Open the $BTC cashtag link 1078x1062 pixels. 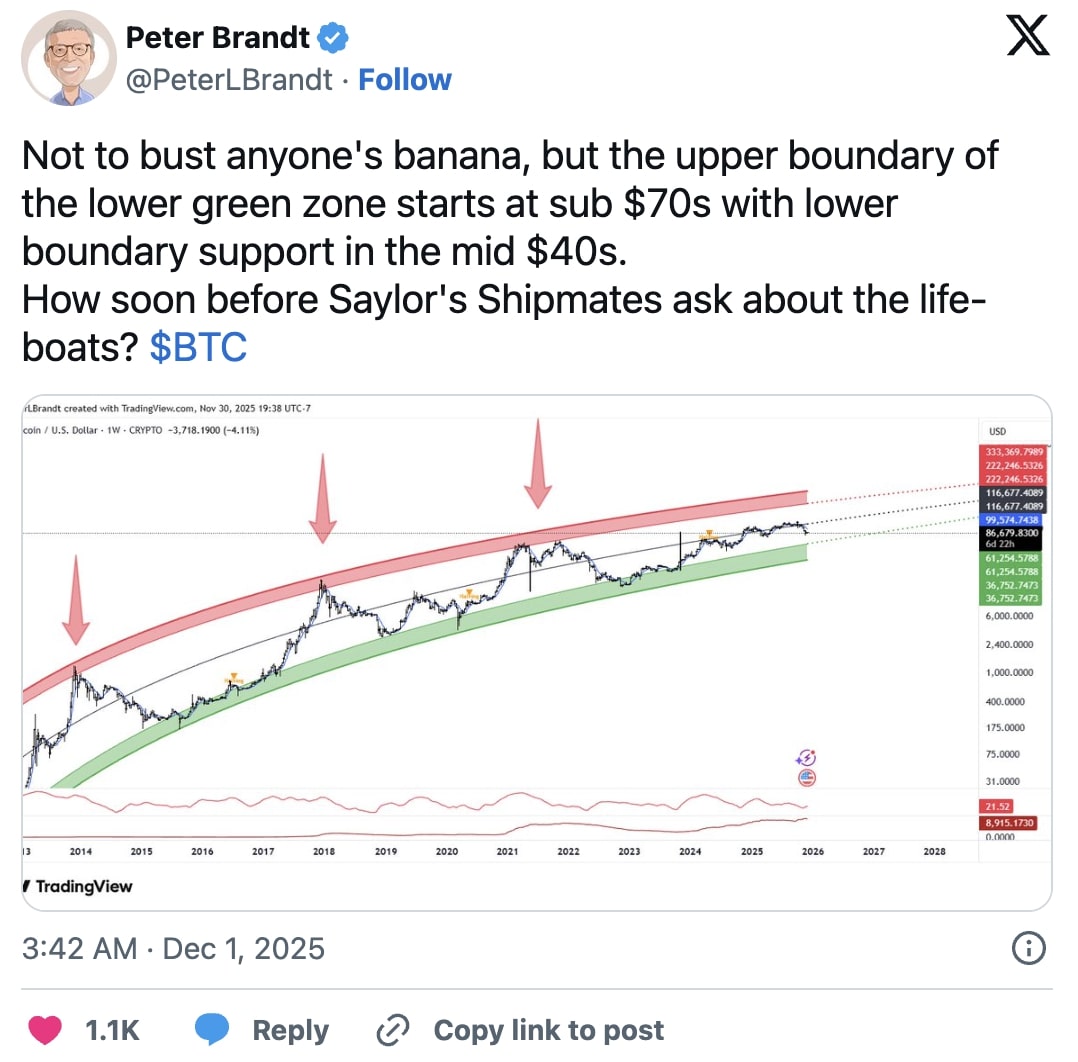198,348
